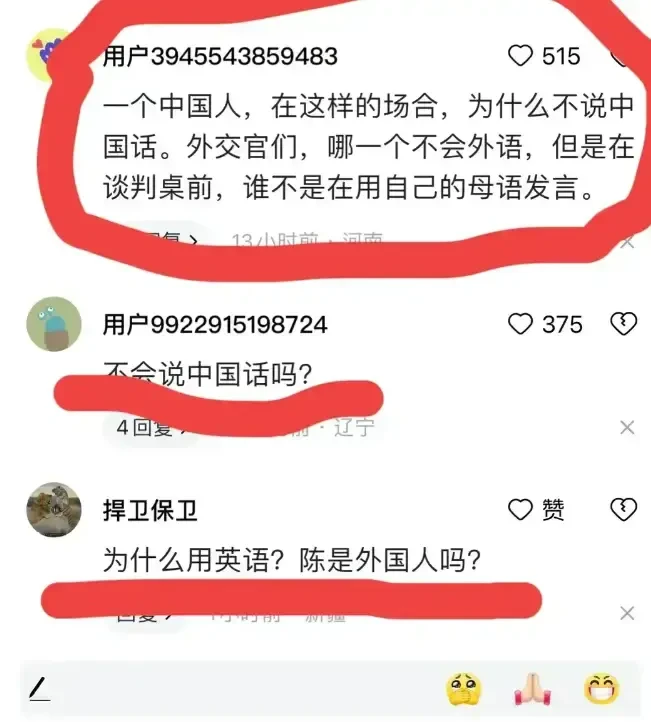Dislike the comment from 捍卫保卫
Screen dimensions: 651x722
(x=623, y=510)
